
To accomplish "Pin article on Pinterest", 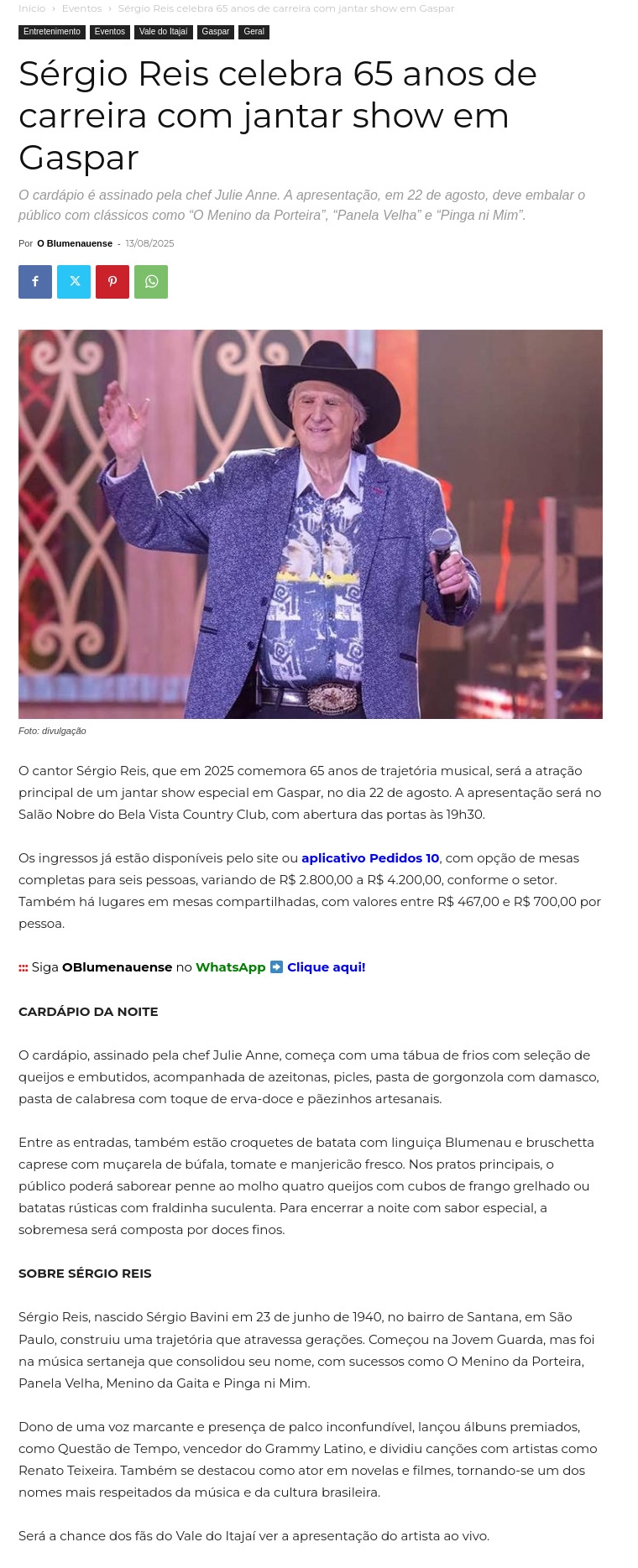I will [112, 282].
